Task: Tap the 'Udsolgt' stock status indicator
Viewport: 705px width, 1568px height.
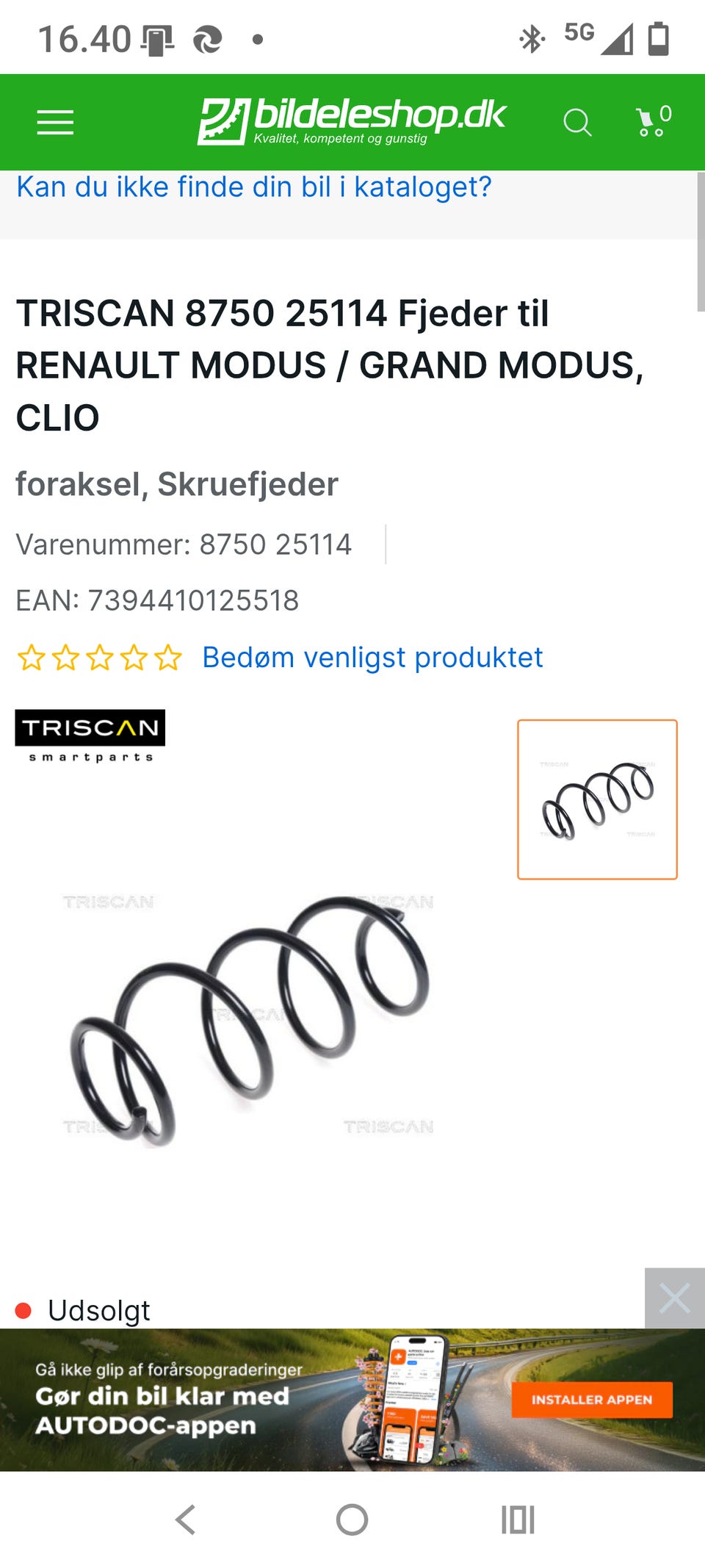Action: 98,1309
